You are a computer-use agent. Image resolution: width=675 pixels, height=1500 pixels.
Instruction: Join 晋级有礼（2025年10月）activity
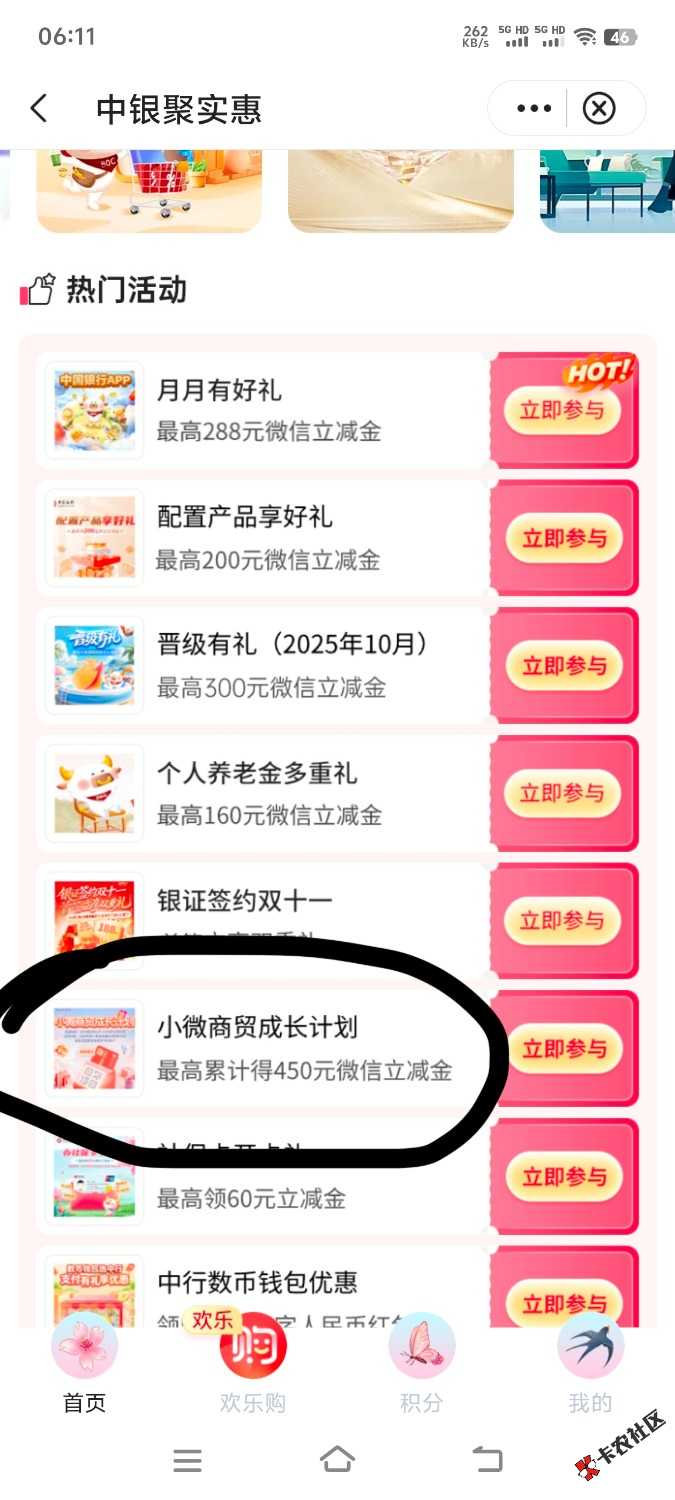[x=563, y=666]
